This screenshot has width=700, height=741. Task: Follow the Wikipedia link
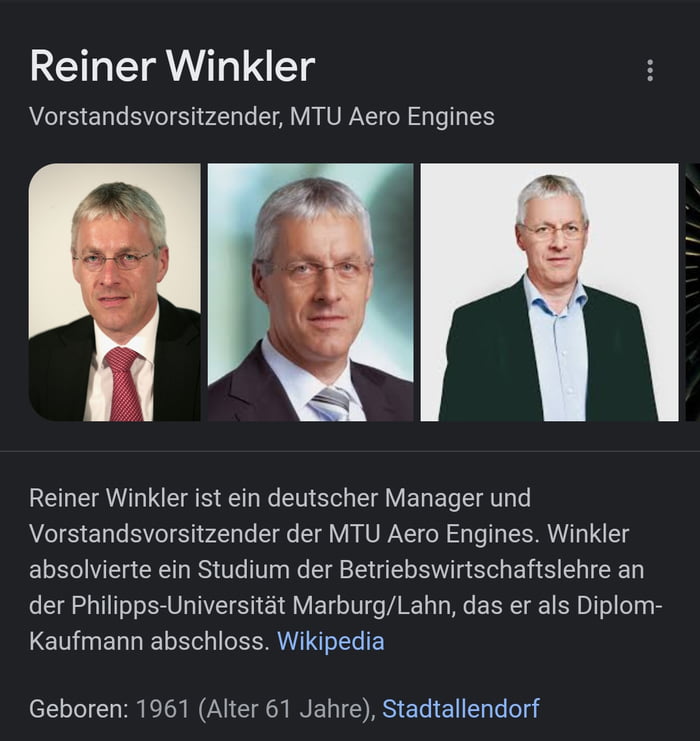point(330,641)
